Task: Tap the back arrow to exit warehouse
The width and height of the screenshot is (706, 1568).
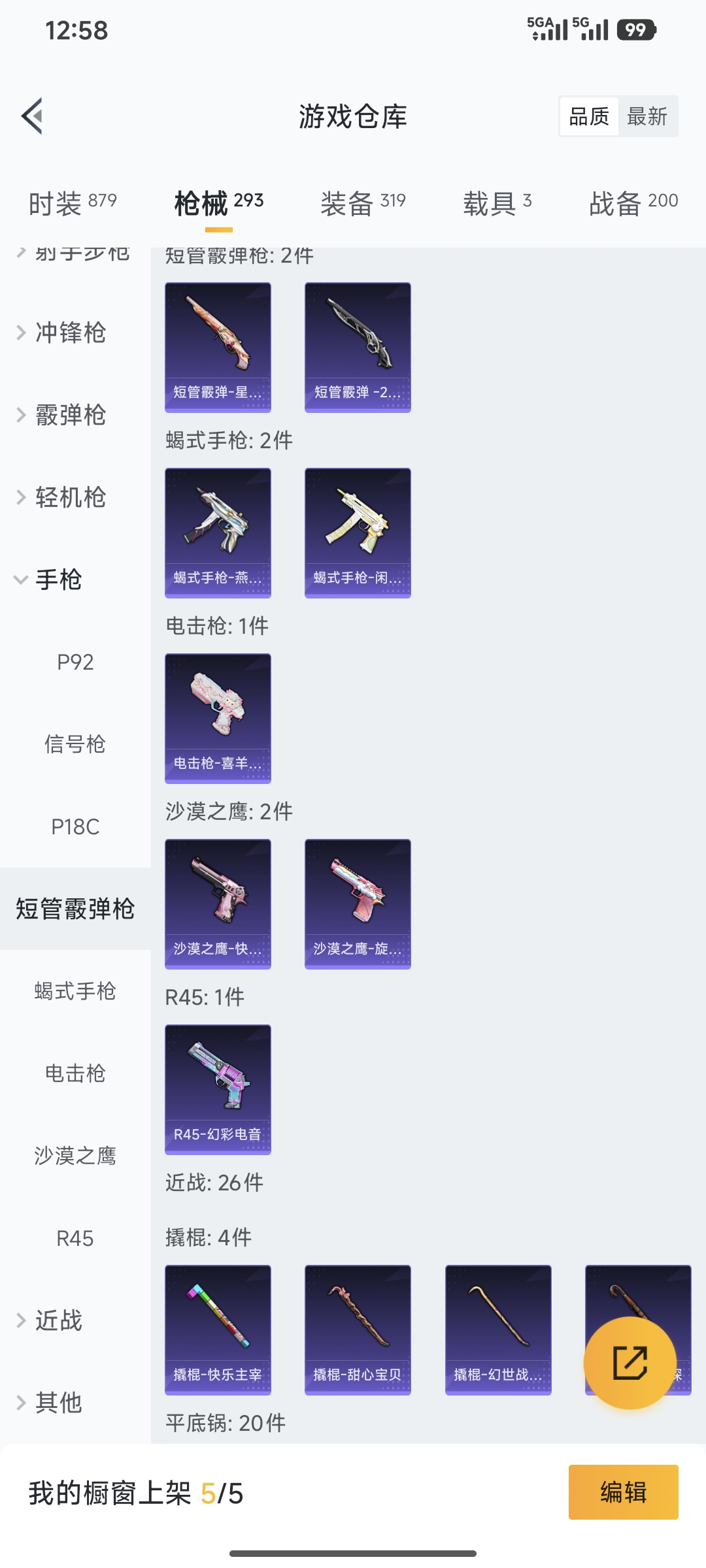Action: [31, 116]
